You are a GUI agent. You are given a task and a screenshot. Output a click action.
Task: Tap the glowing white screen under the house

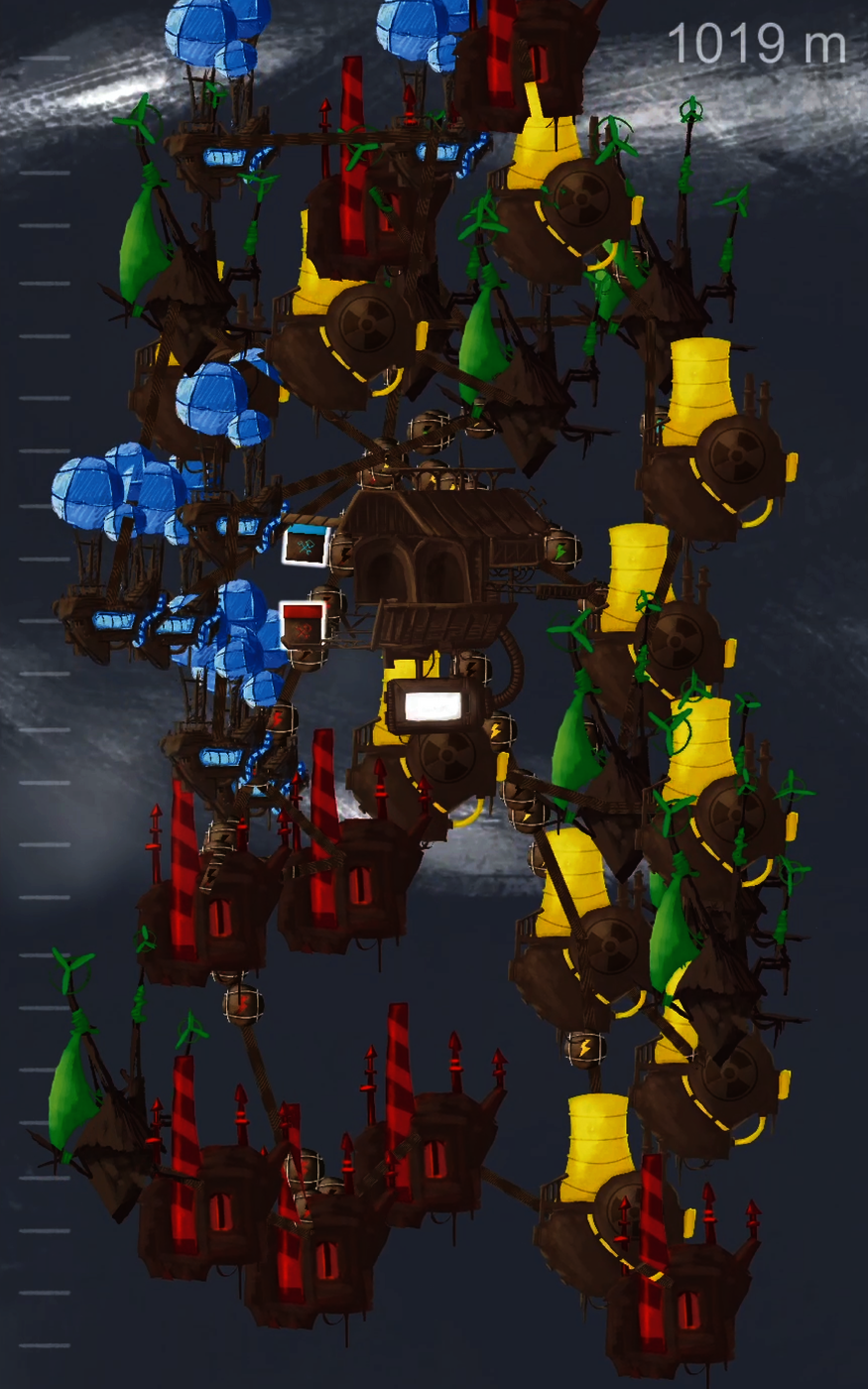[434, 706]
